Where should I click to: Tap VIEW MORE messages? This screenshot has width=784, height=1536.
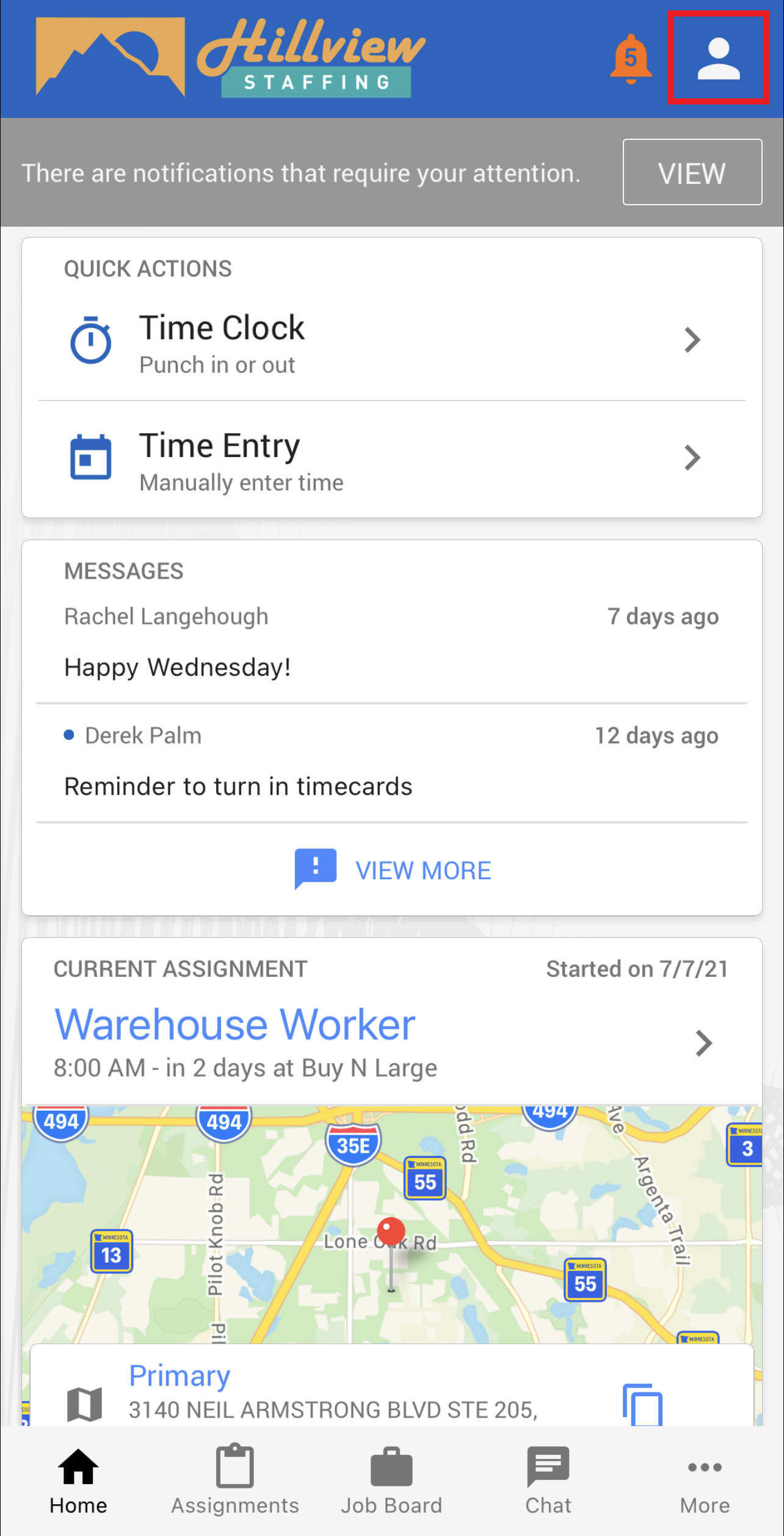pyautogui.click(x=394, y=870)
